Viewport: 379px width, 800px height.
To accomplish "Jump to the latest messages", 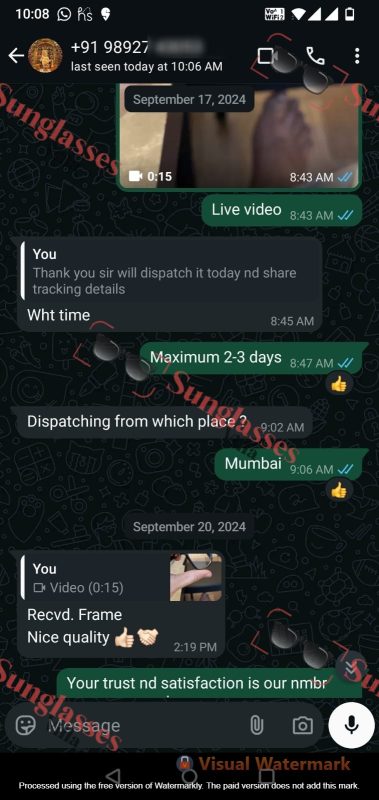I will pos(350,668).
